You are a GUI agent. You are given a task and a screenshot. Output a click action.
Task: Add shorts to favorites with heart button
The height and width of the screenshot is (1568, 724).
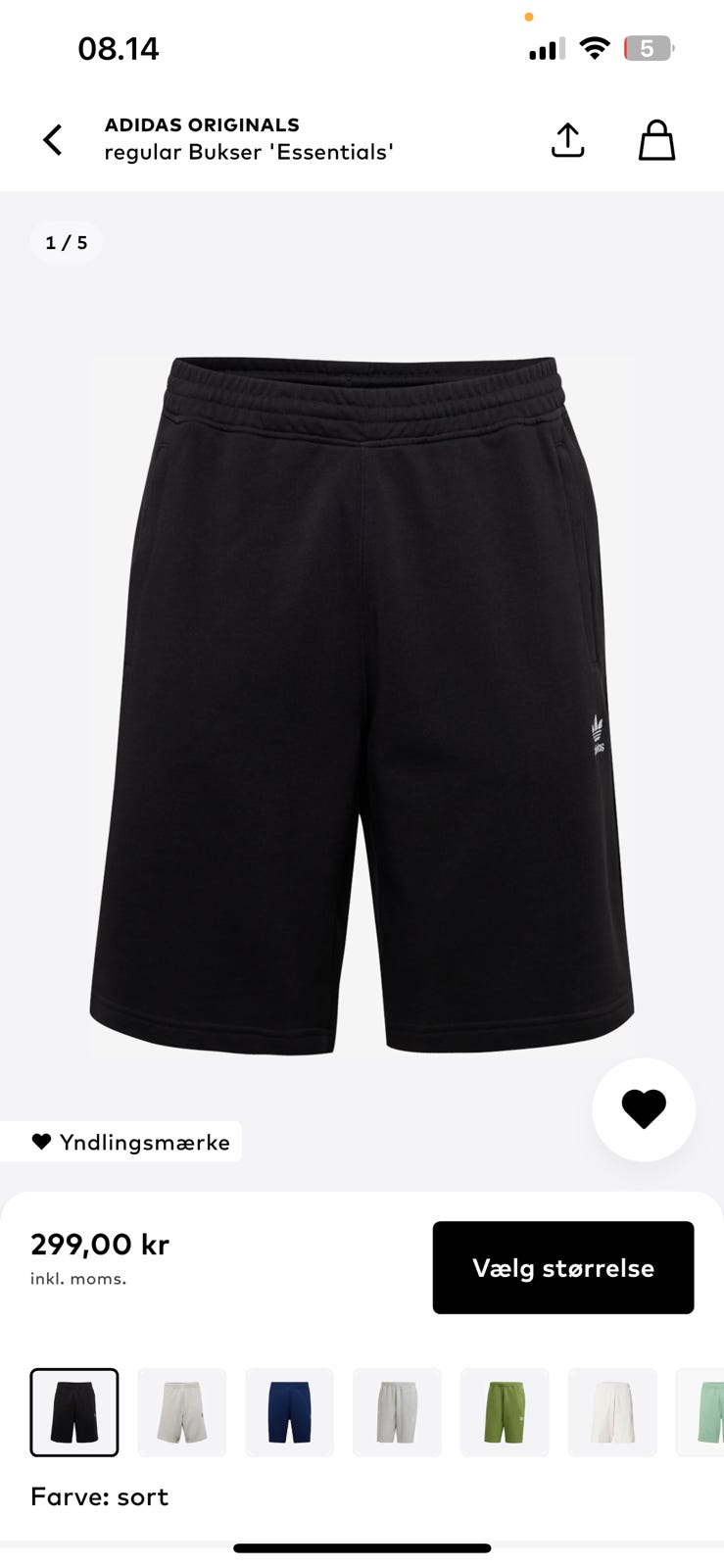tap(644, 1109)
